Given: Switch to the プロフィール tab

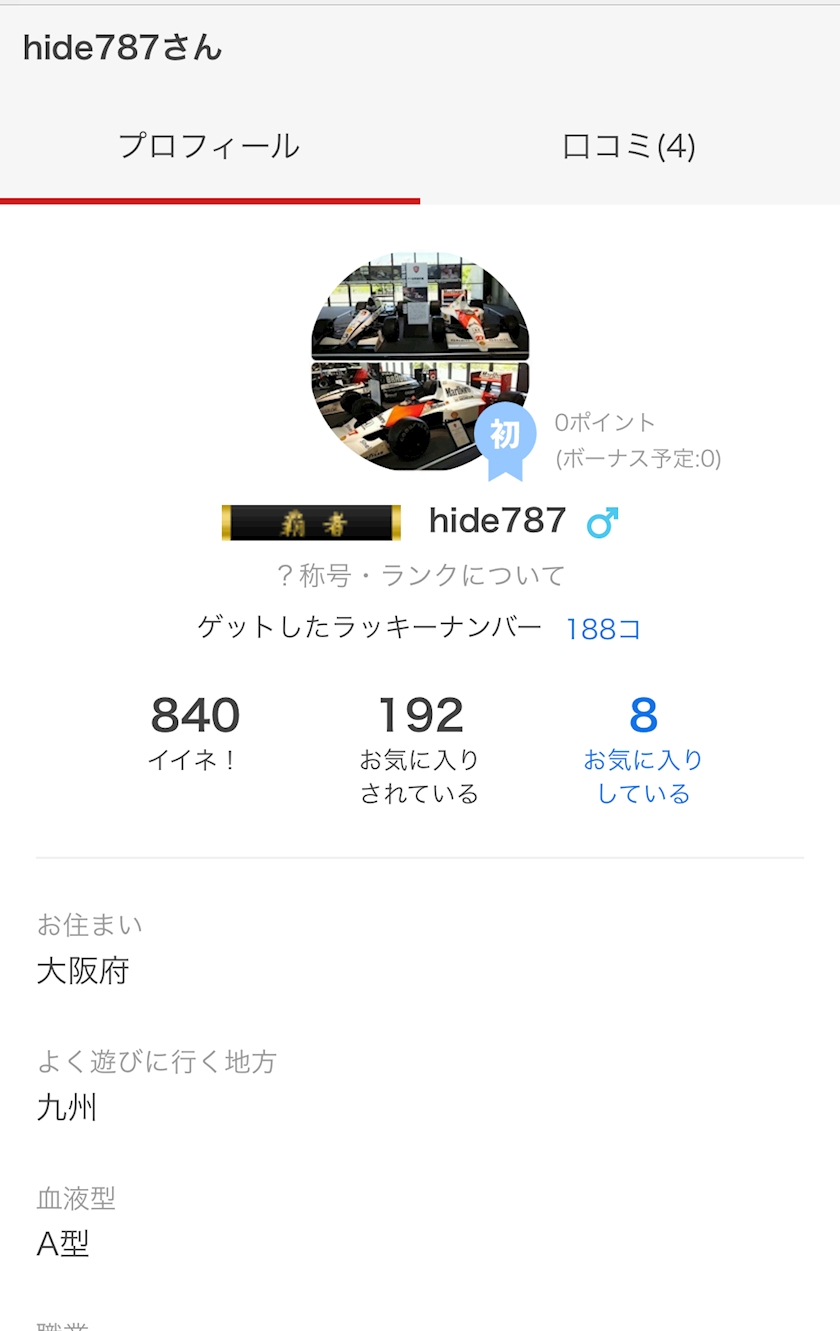Looking at the screenshot, I should pos(209,147).
